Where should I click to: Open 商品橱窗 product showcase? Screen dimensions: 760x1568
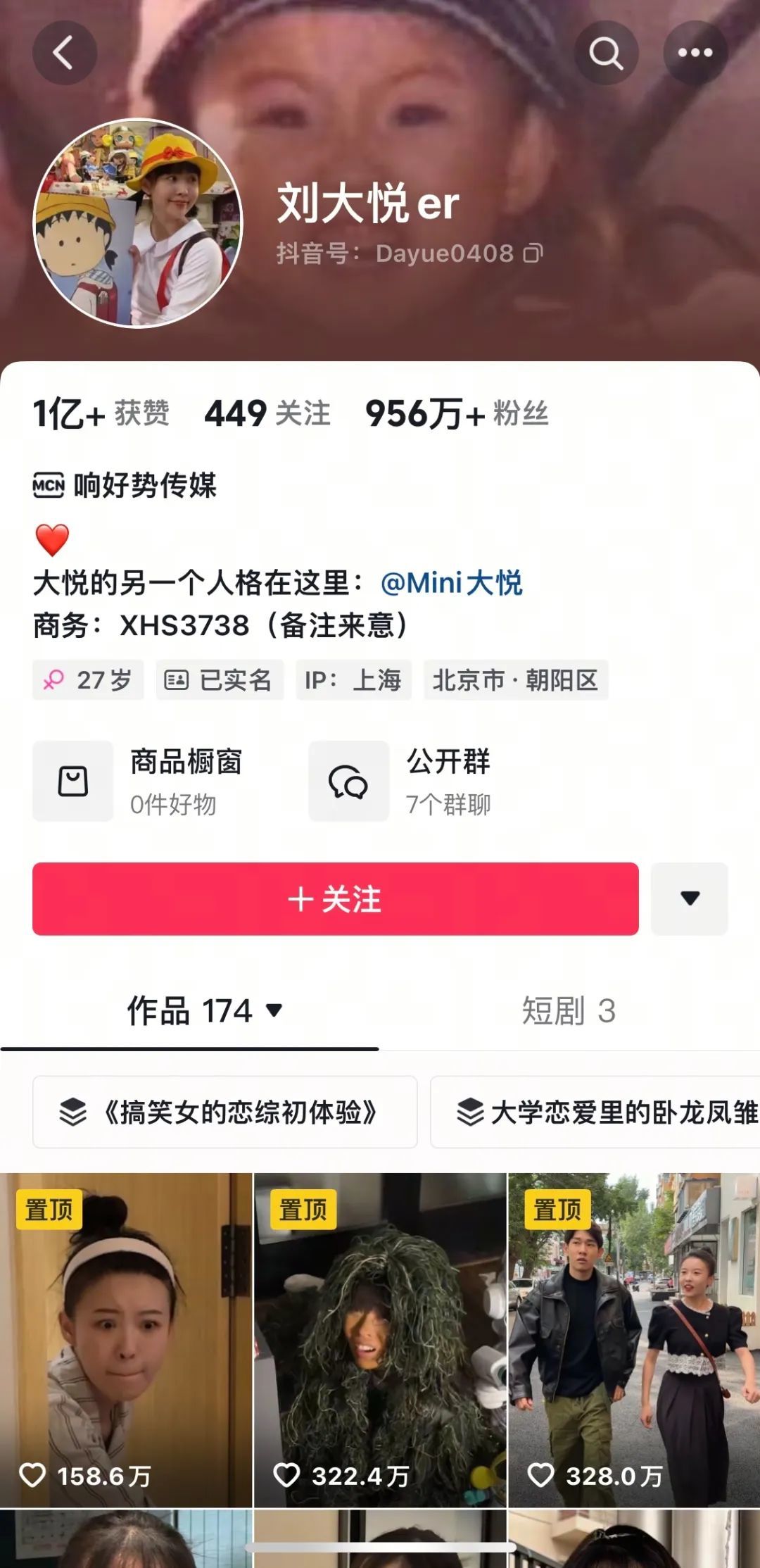coord(138,781)
